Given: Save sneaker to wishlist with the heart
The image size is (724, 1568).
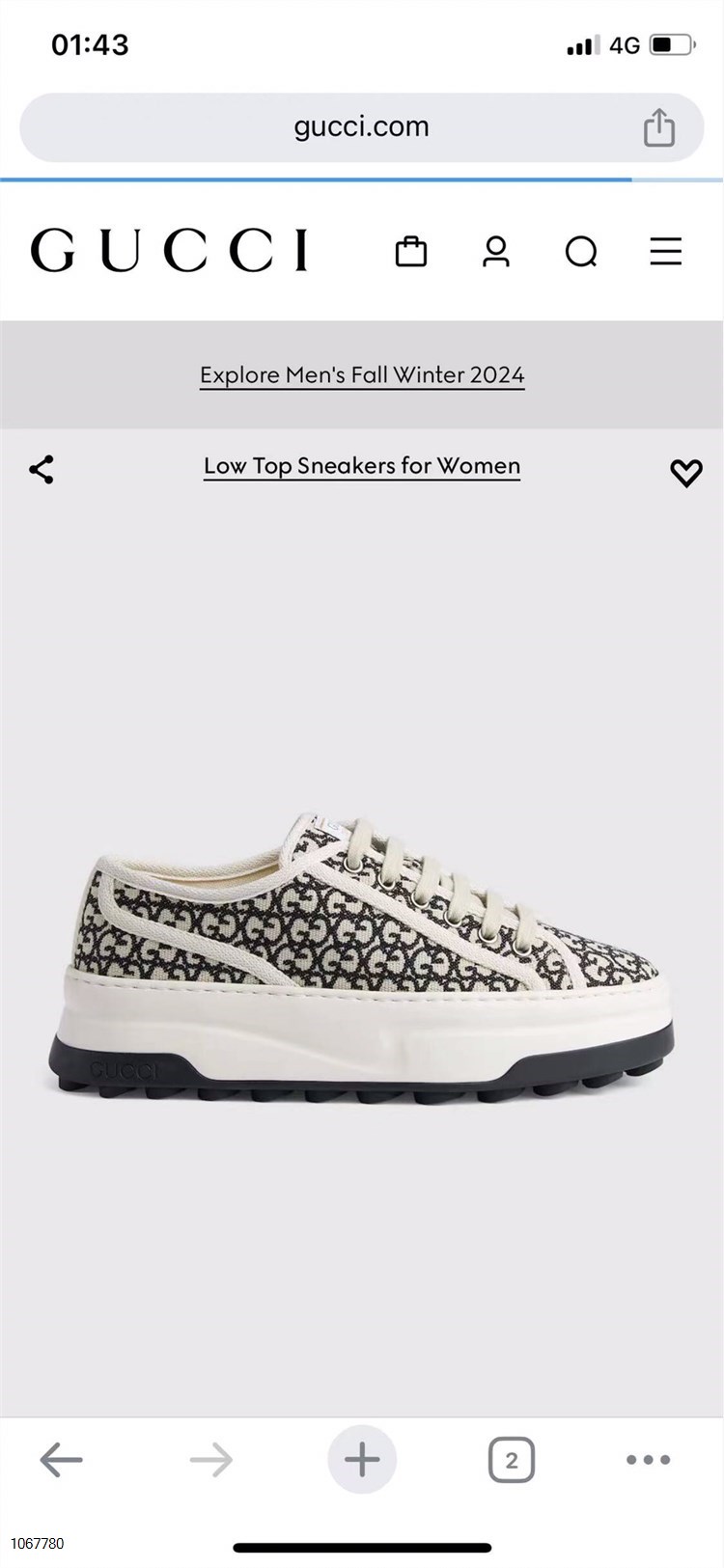Looking at the screenshot, I should [685, 472].
